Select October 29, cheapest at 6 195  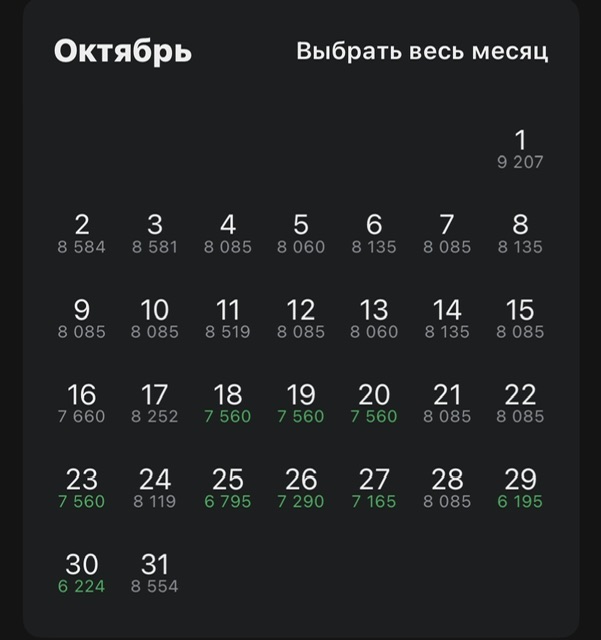coord(520,488)
